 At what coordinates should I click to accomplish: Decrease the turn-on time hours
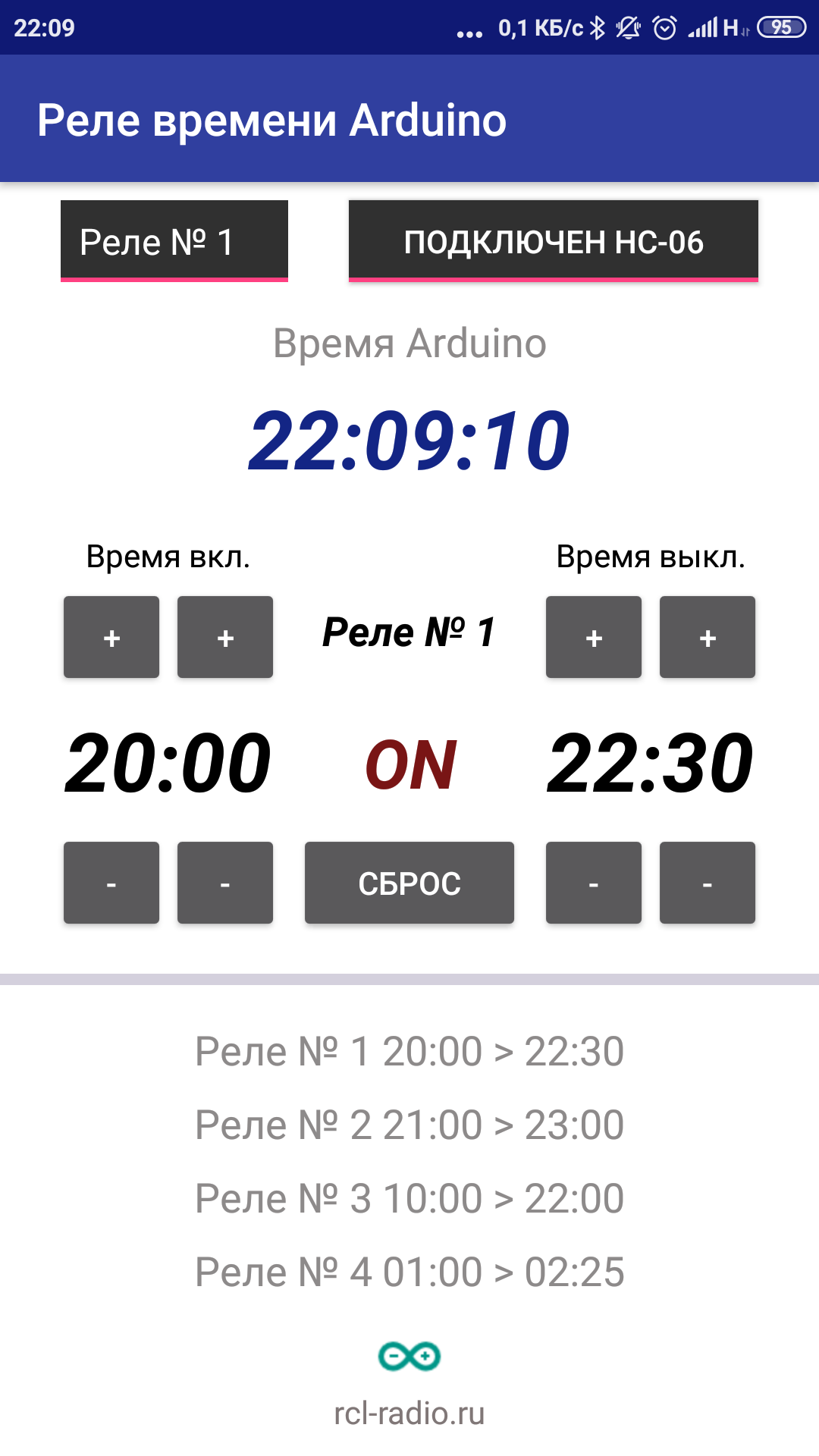click(111, 883)
